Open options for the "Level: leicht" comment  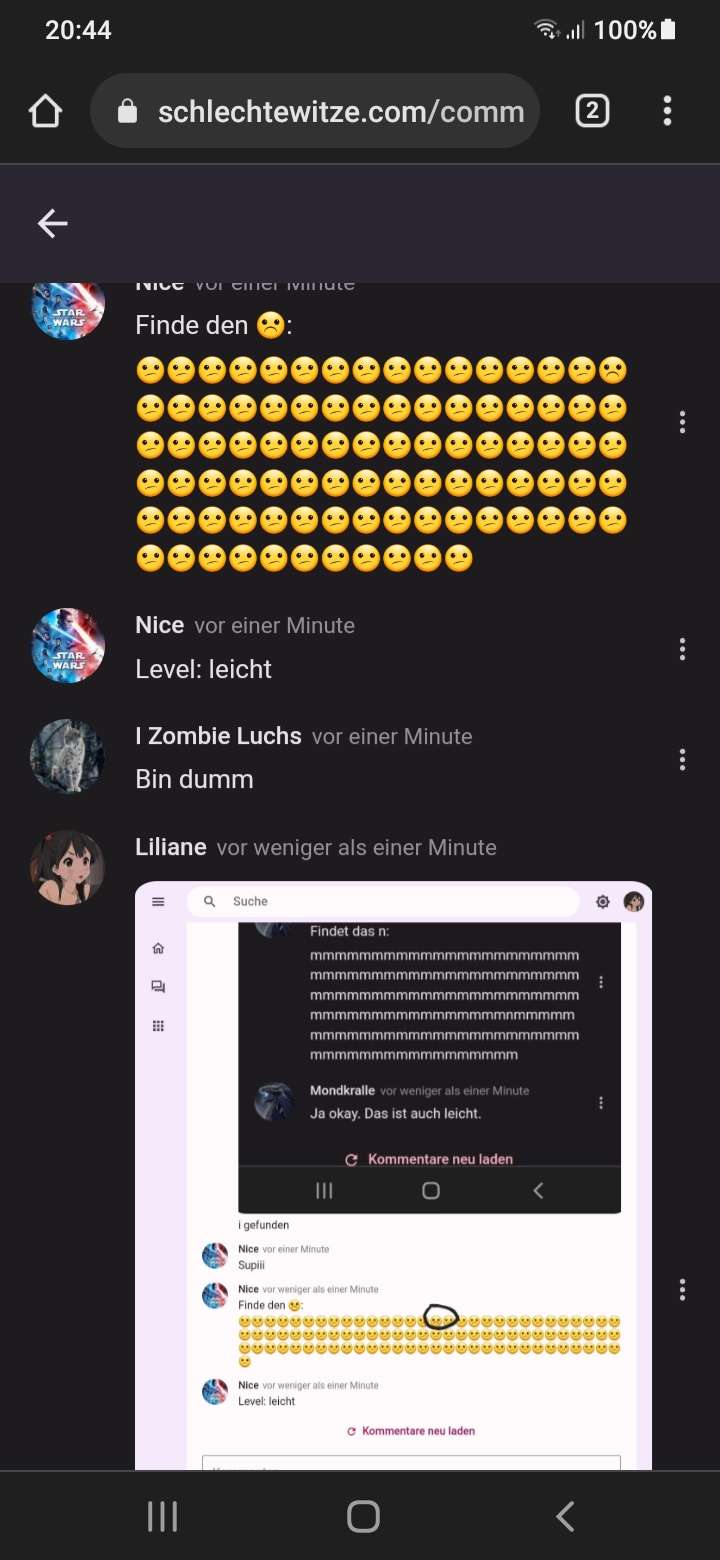[x=682, y=650]
